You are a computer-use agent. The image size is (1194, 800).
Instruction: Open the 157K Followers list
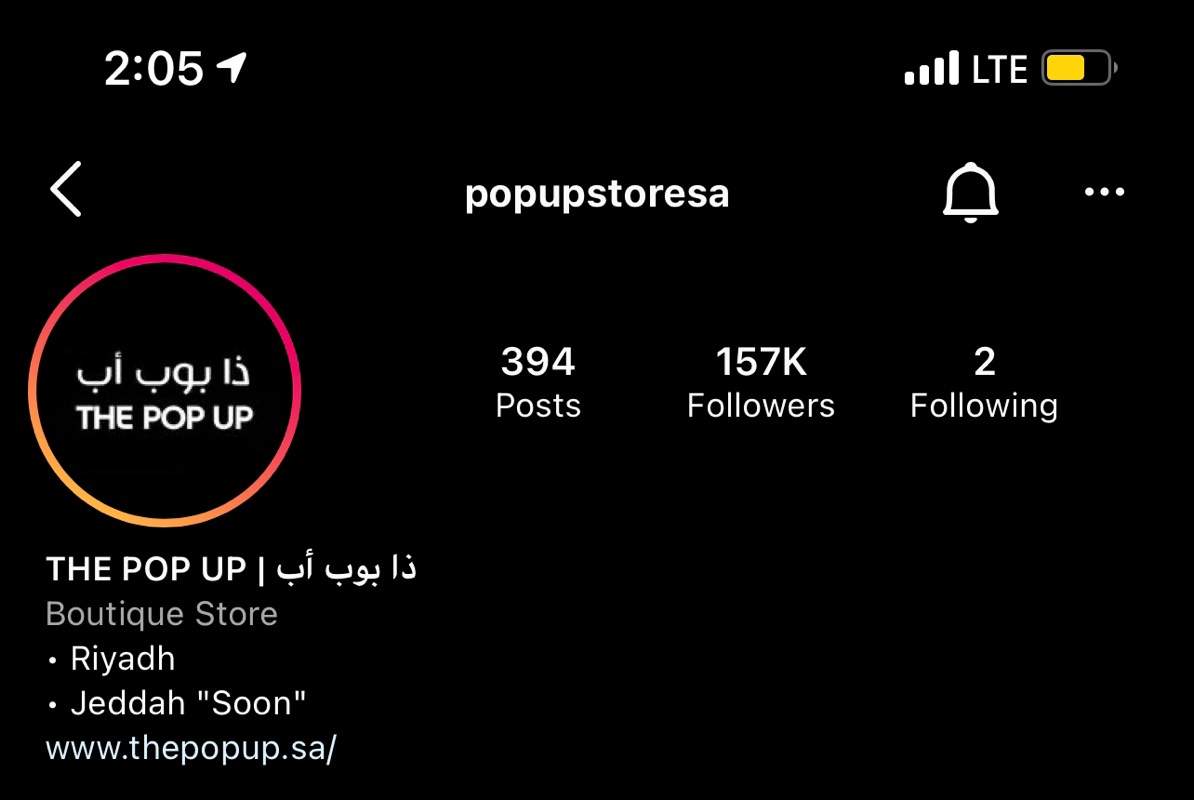(x=760, y=383)
